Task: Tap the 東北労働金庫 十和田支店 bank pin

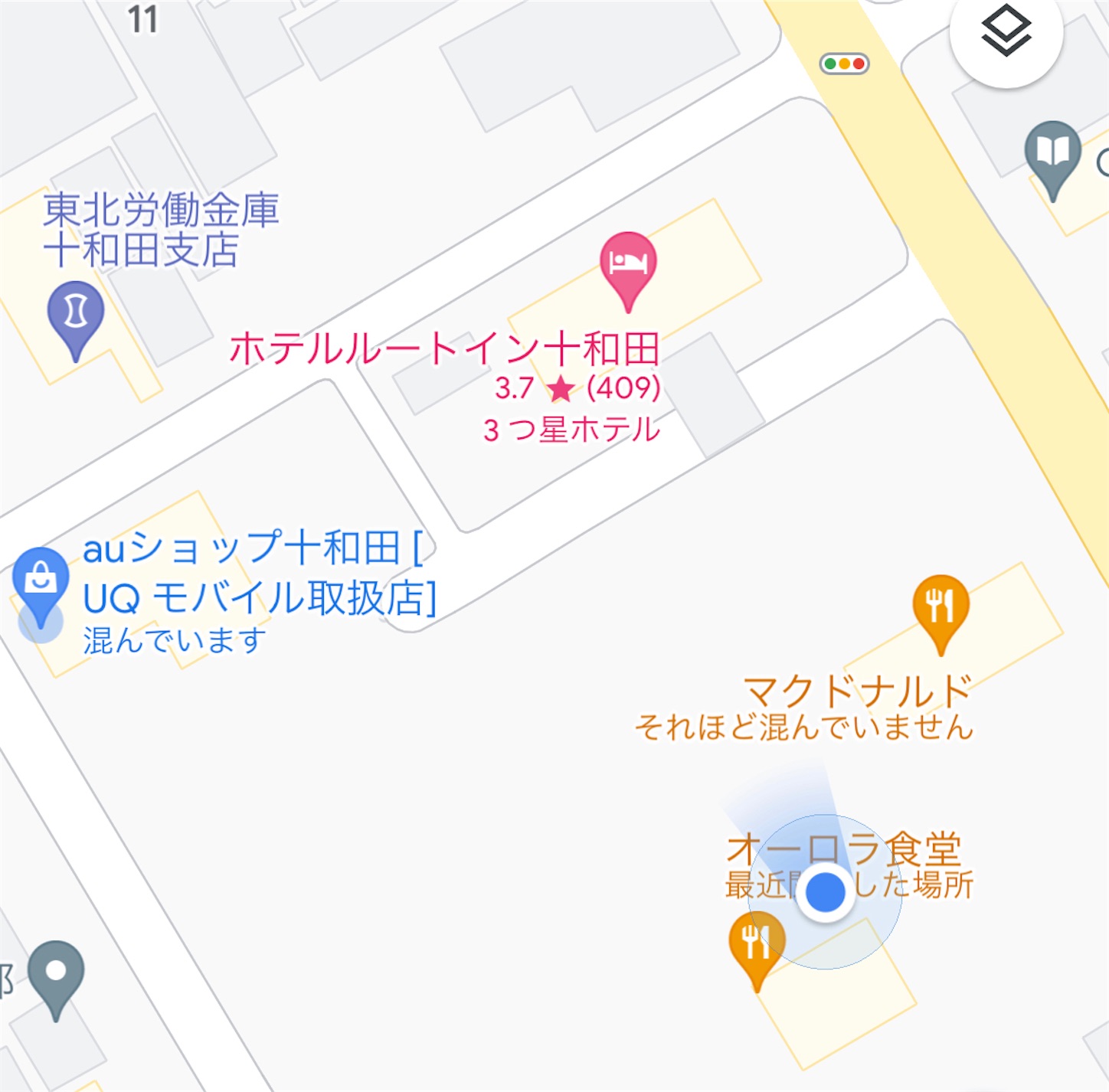Action: [75, 314]
